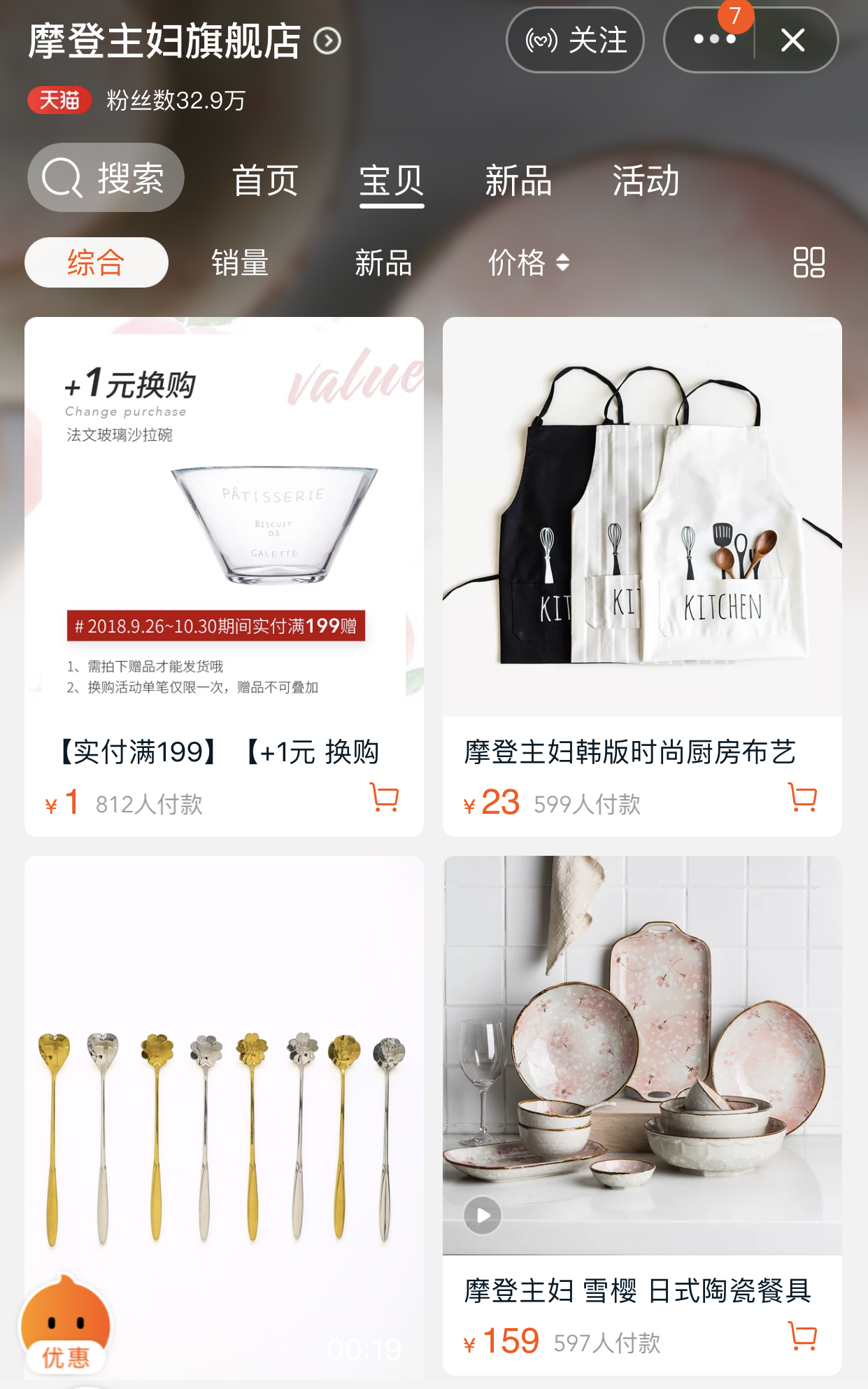
Task: Open the 优惠 floating coupon button
Action: point(66,1326)
